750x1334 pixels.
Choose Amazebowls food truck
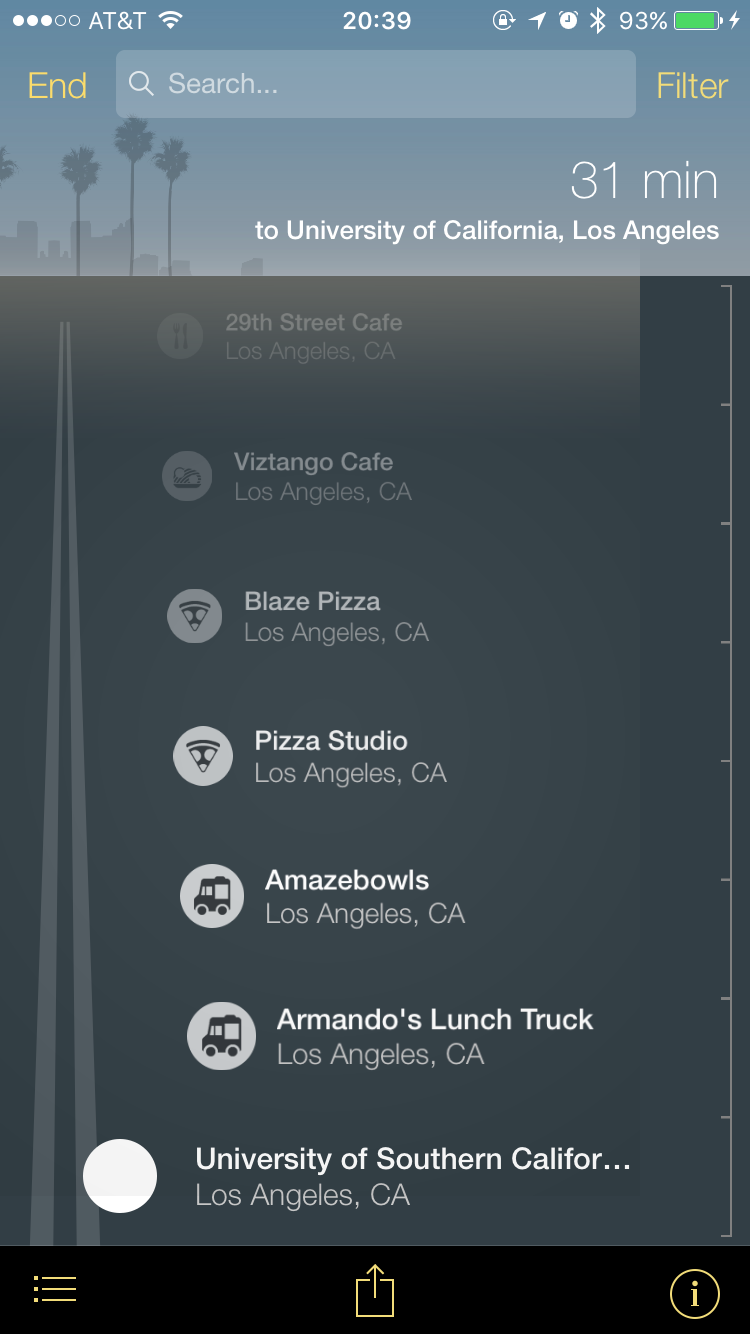click(347, 896)
